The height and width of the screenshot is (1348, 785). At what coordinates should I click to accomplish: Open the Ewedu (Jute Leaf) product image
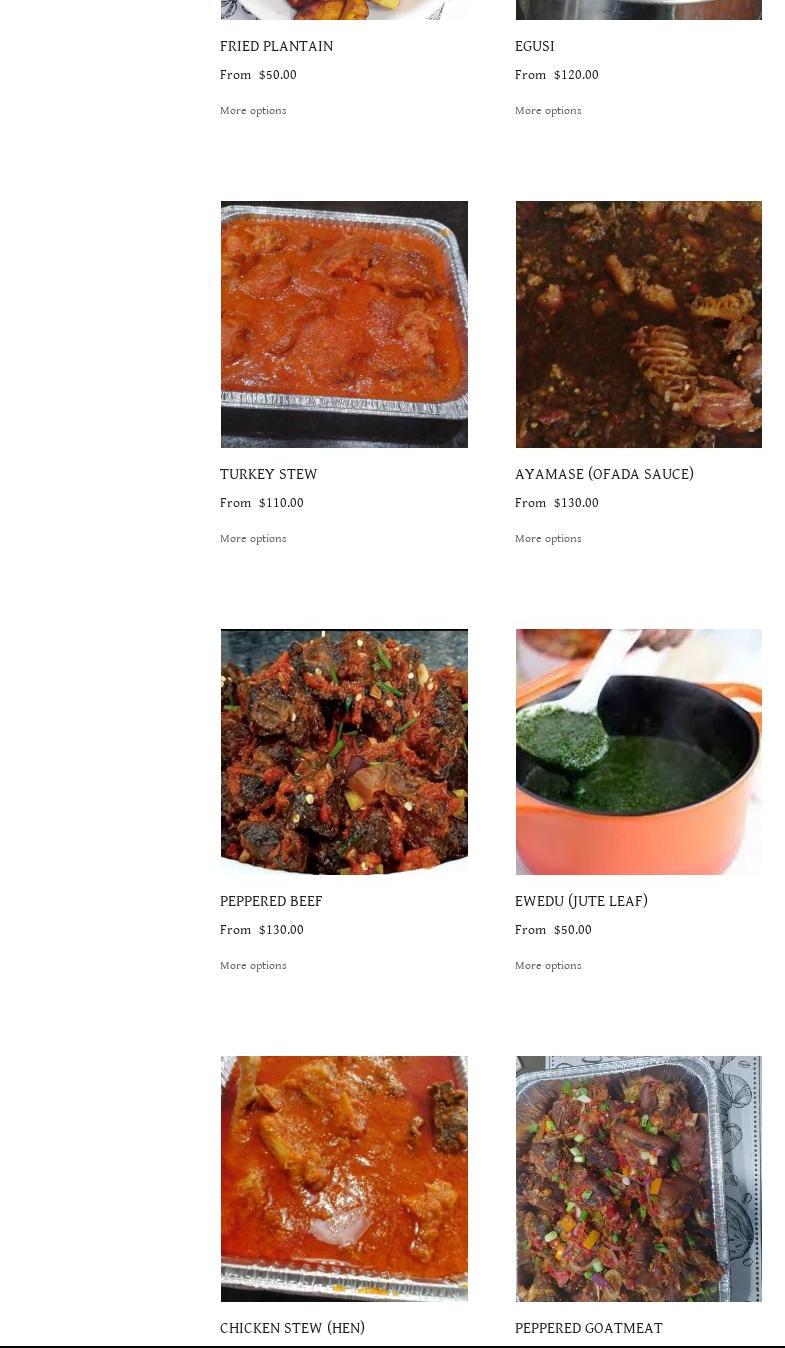(638, 751)
